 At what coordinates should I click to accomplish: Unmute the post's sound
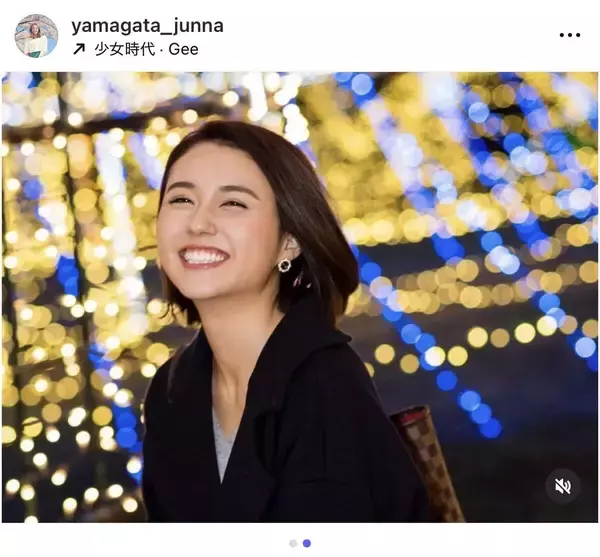coord(563,487)
